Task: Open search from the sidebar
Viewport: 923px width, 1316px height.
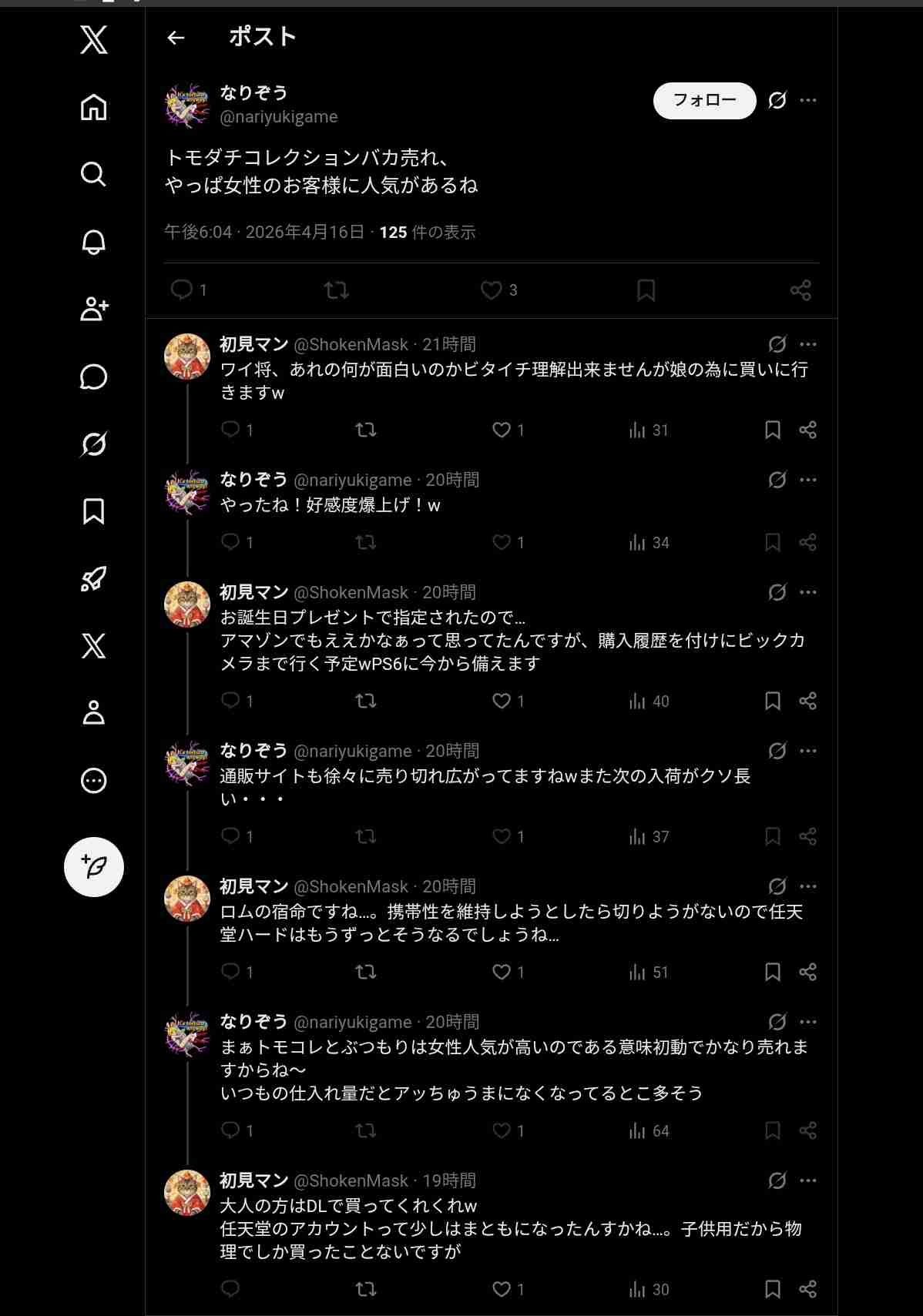Action: (x=93, y=174)
